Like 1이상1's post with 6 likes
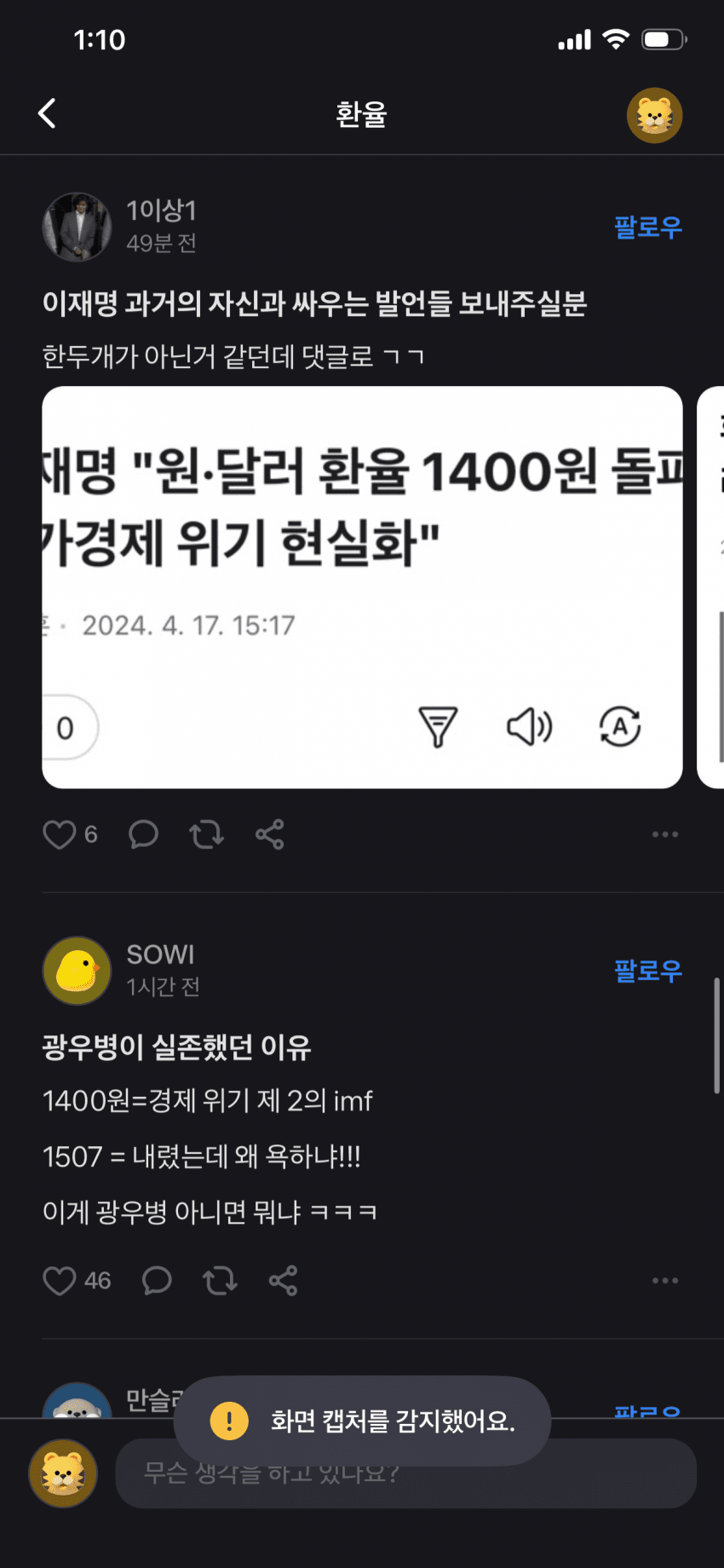Viewport: 724px width, 1568px height. point(60,835)
